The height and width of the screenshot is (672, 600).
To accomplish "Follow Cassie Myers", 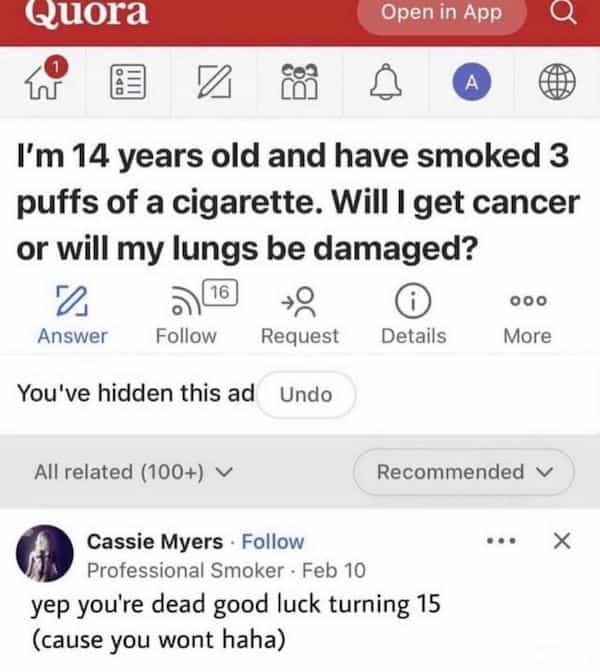I will [x=273, y=541].
